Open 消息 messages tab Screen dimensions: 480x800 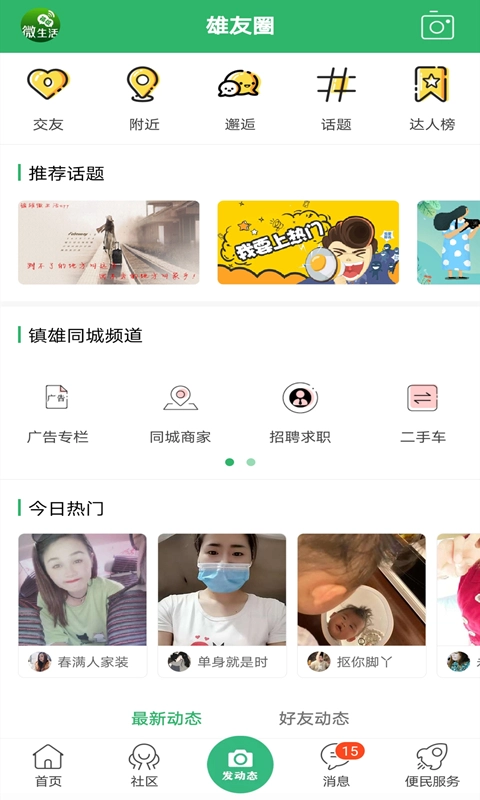[338, 765]
